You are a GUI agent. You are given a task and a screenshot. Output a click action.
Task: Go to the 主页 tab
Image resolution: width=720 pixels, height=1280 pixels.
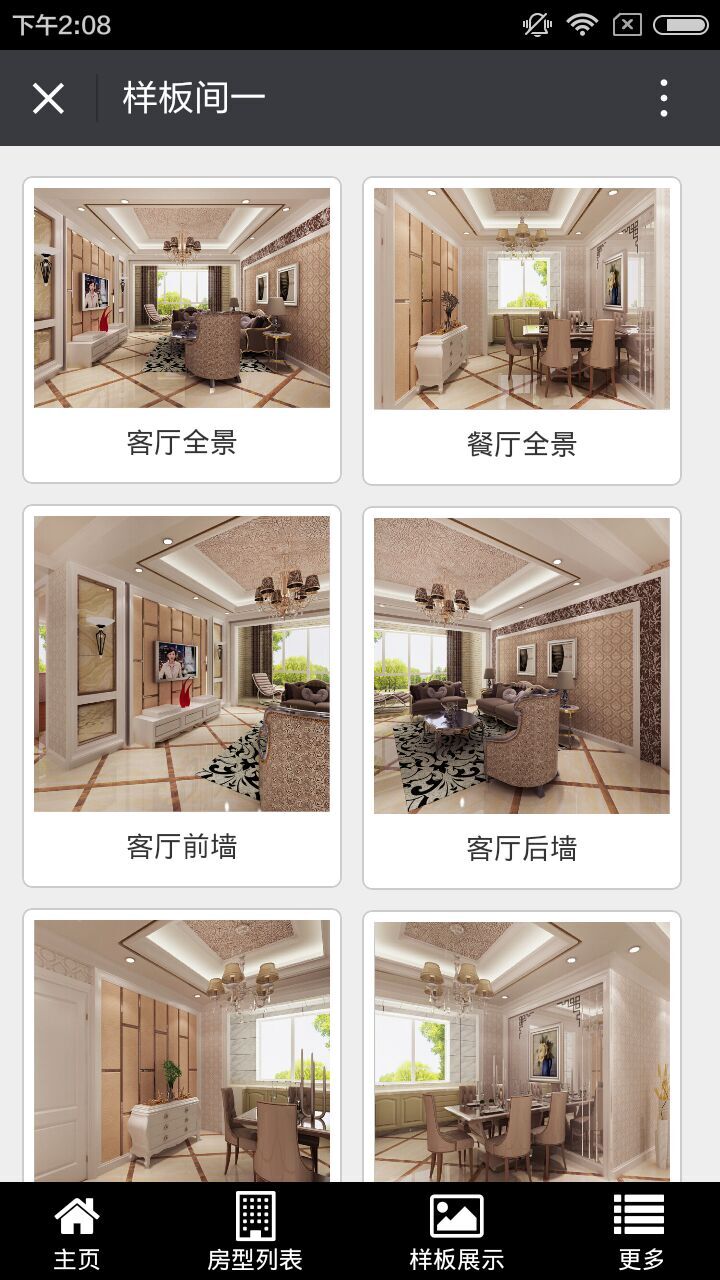coord(77,1232)
